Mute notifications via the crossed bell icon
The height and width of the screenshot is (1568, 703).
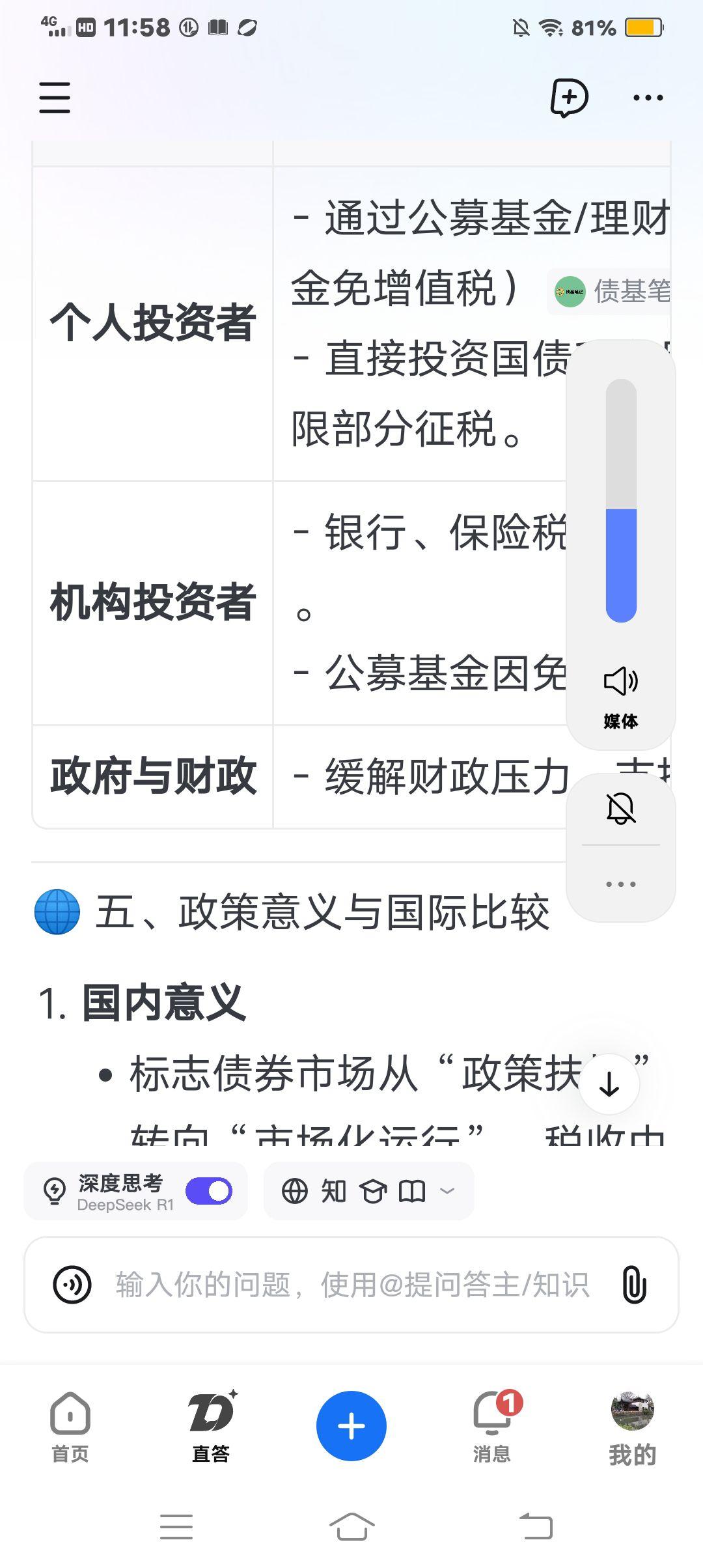coord(620,807)
